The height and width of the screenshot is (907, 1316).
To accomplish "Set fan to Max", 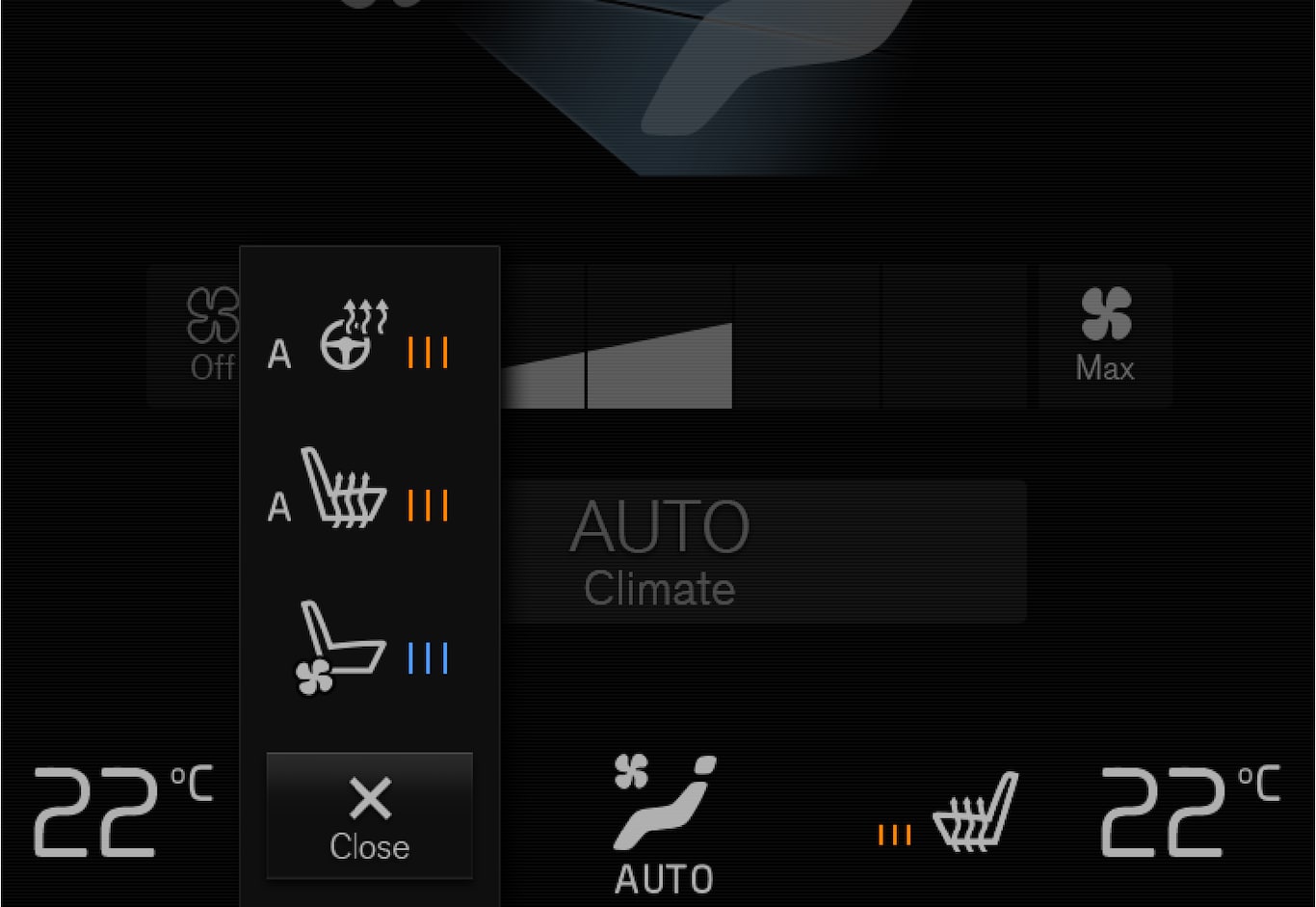I will coord(1105,335).
